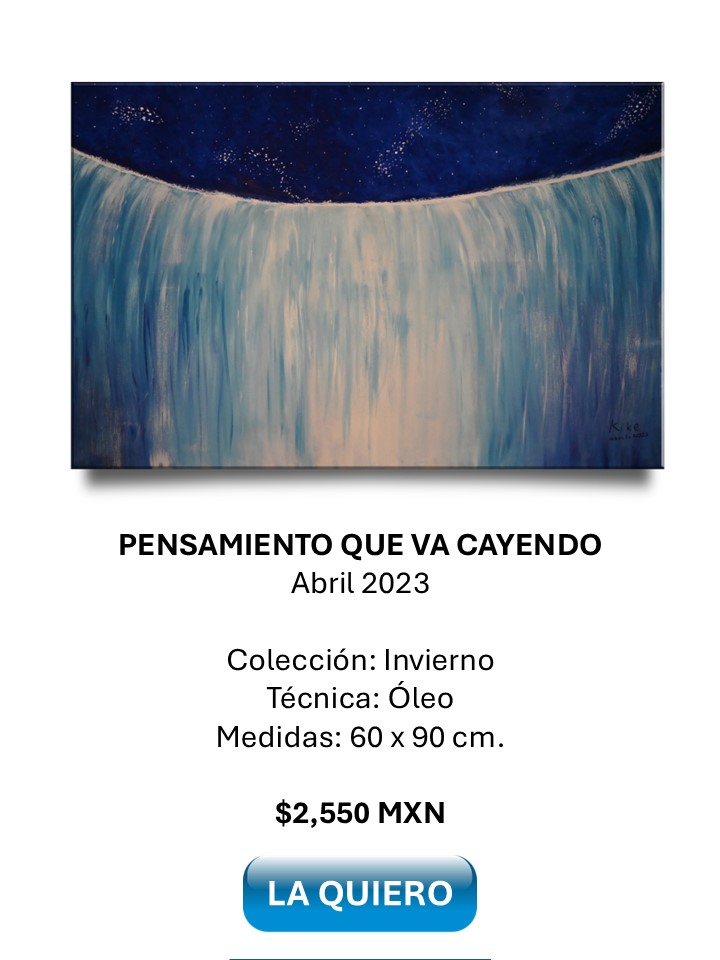Viewport: 720px width, 960px height.
Task: Tap the LA QUIERO button
Action: pyautogui.click(x=359, y=893)
